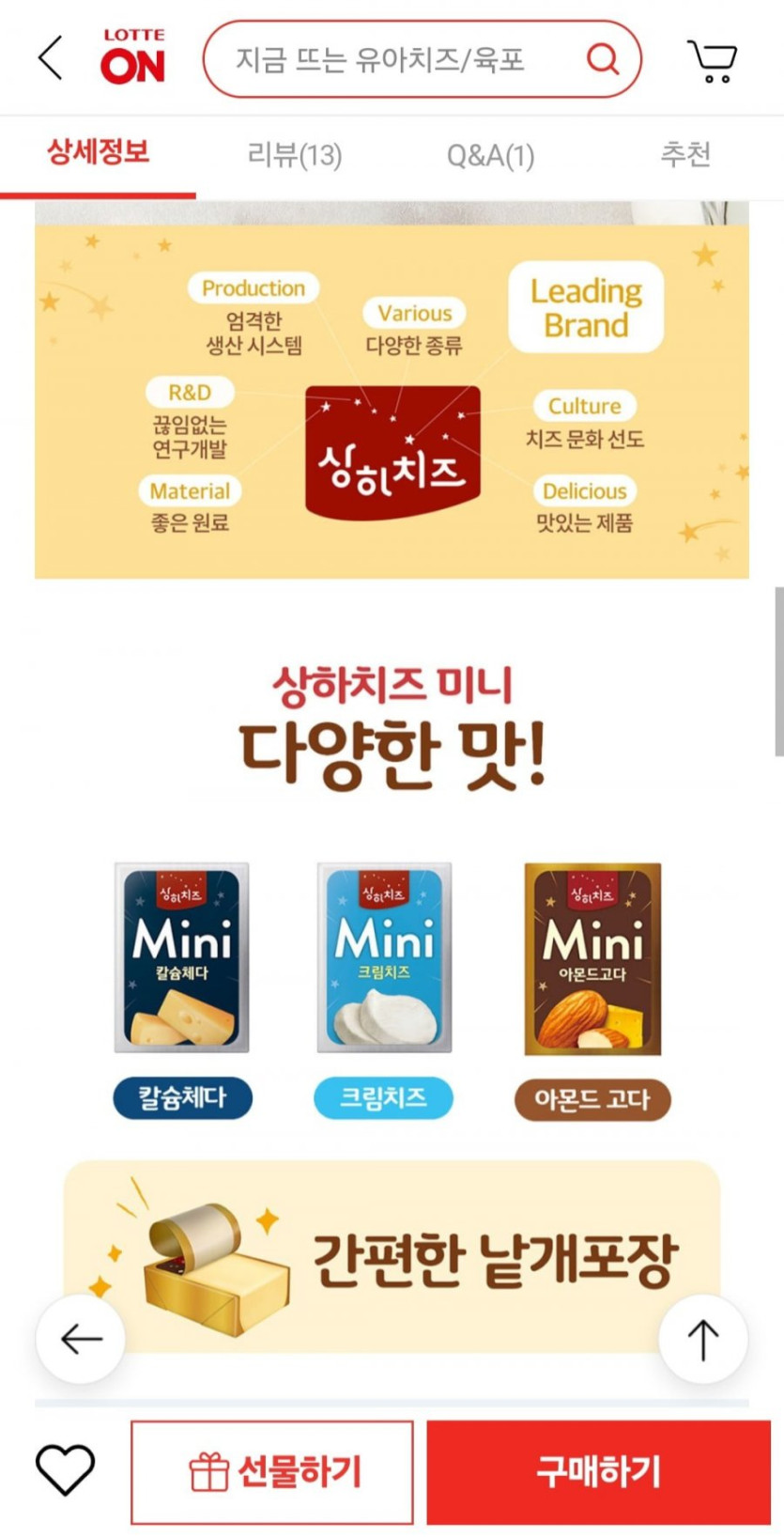Tap the search field for 유아치즈/육포
Viewport: 784px width, 1537px height.
click(423, 59)
